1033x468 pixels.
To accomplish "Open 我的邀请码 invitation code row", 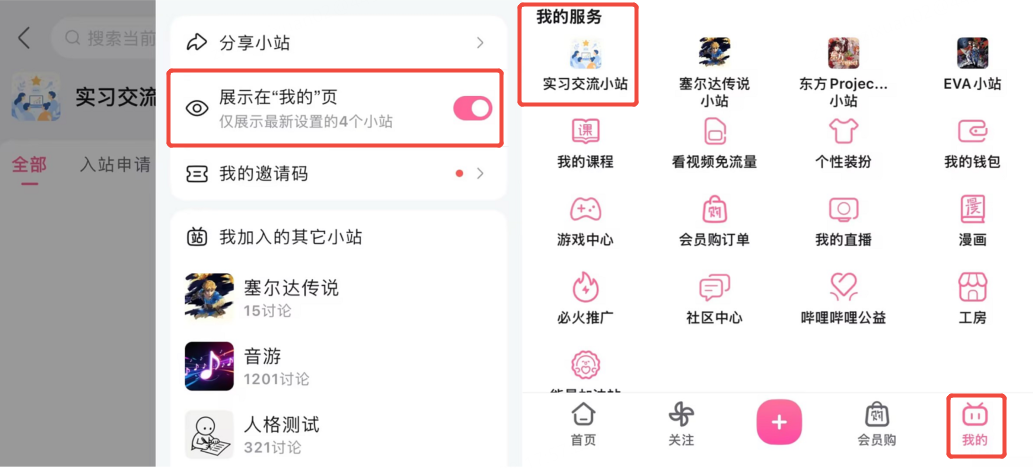I will click(x=337, y=174).
